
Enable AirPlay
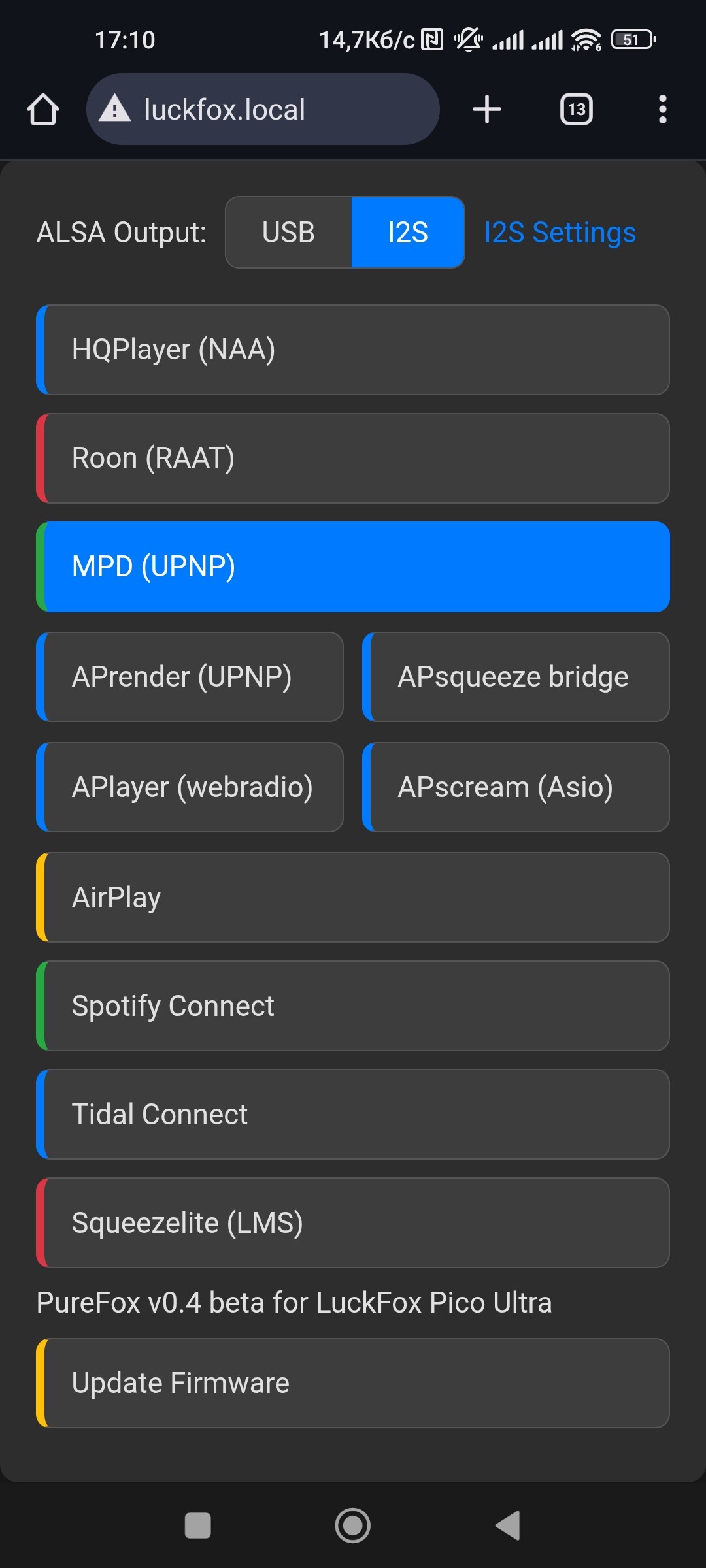click(x=353, y=897)
